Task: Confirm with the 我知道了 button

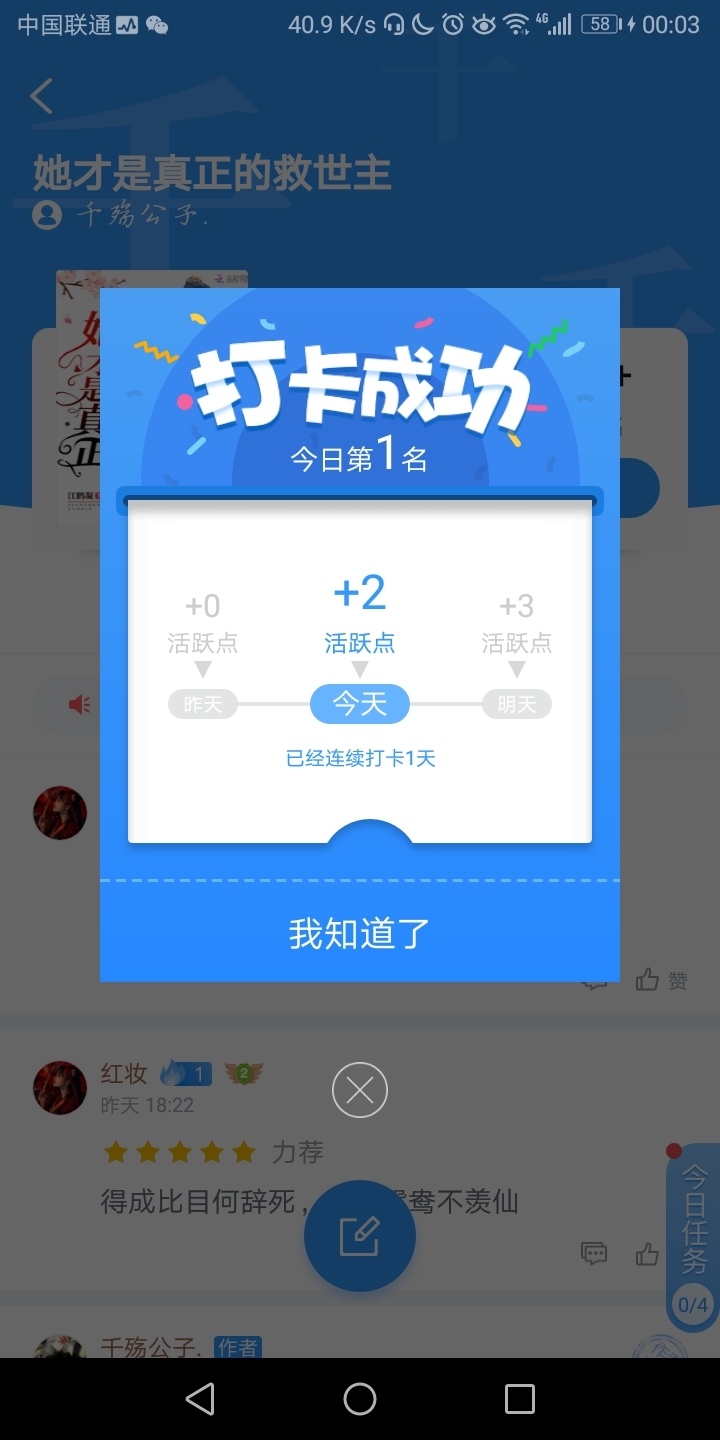Action: 360,932
